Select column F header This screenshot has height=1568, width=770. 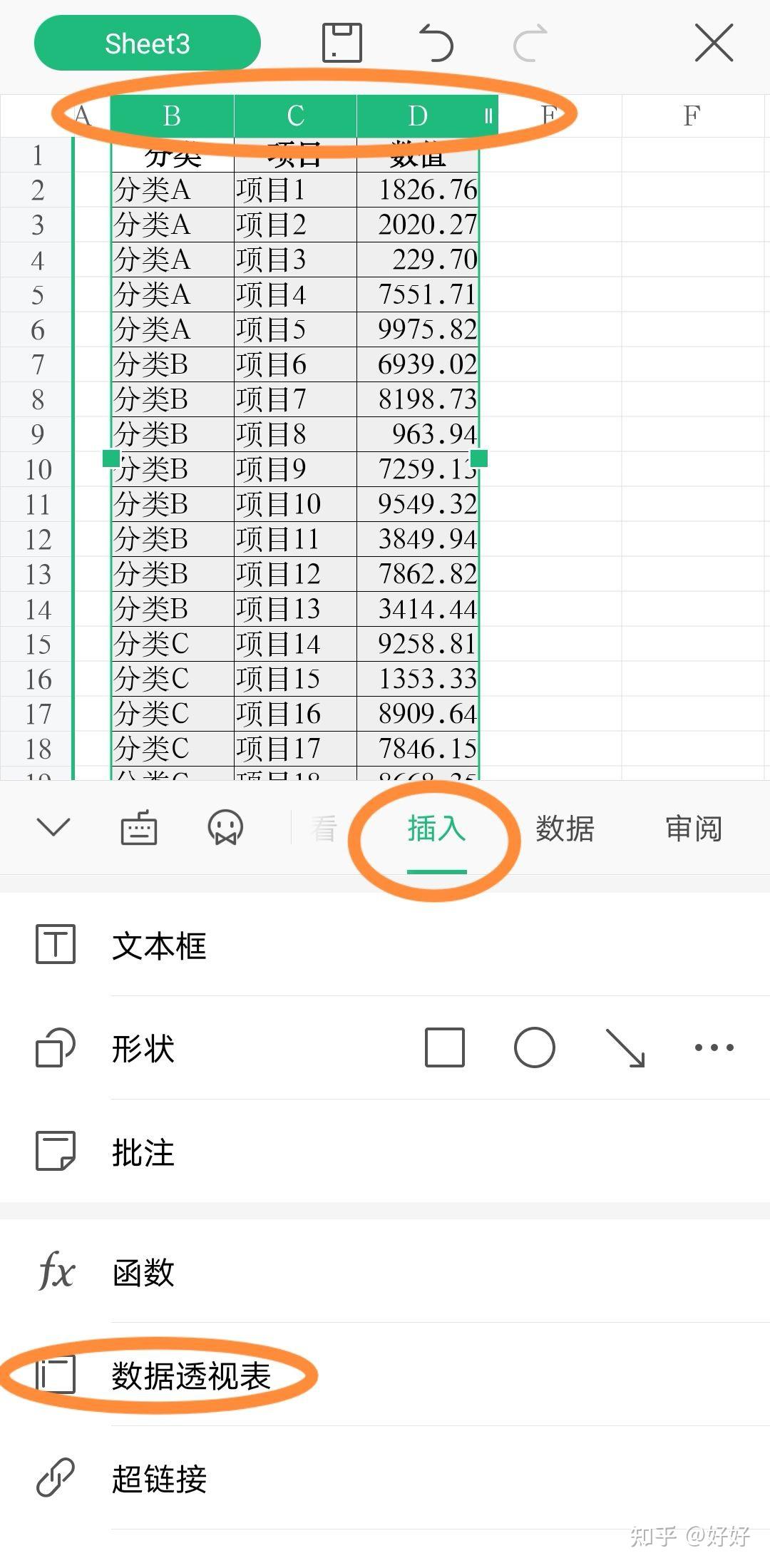692,116
